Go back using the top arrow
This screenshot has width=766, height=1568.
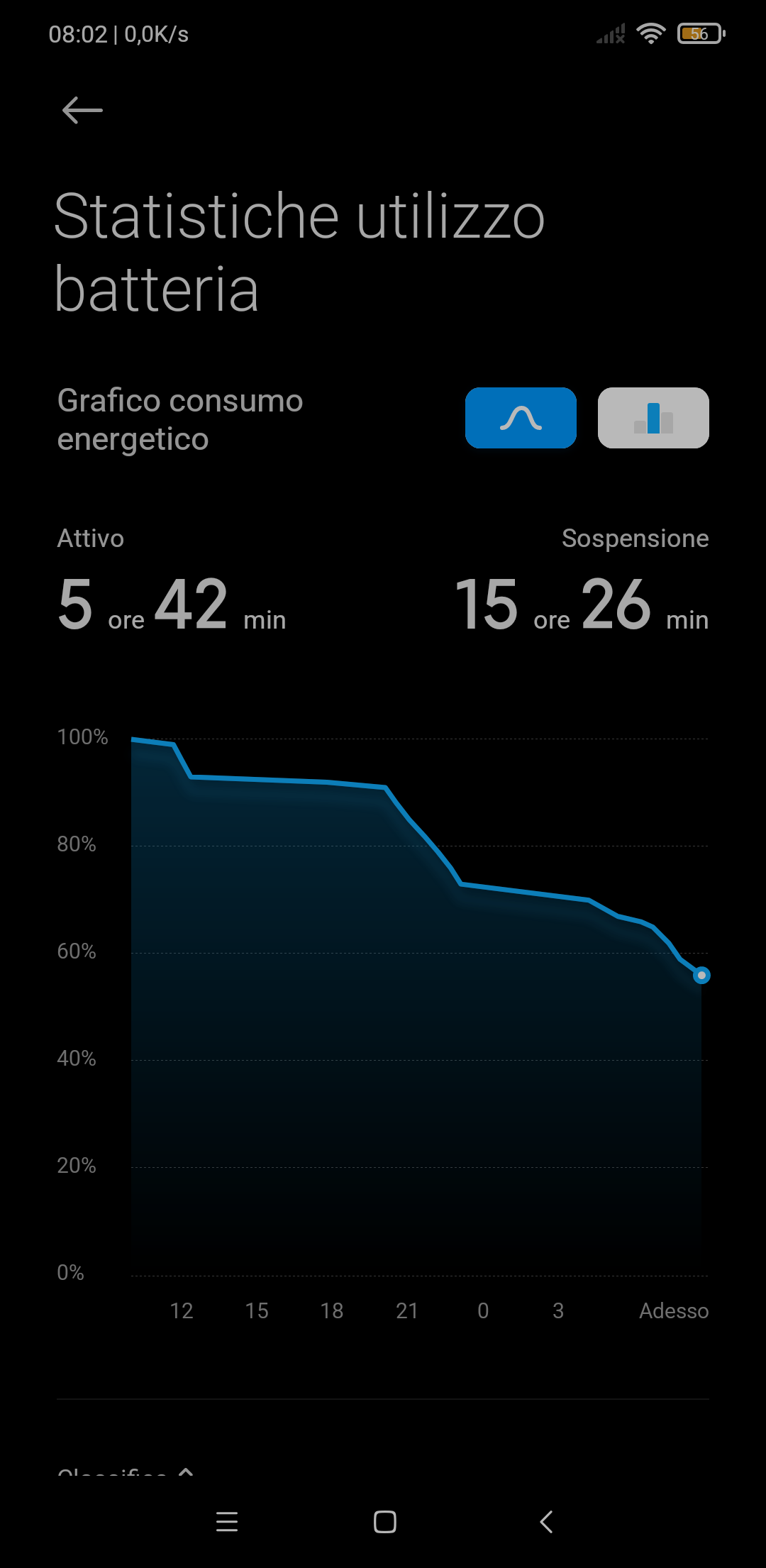click(82, 110)
